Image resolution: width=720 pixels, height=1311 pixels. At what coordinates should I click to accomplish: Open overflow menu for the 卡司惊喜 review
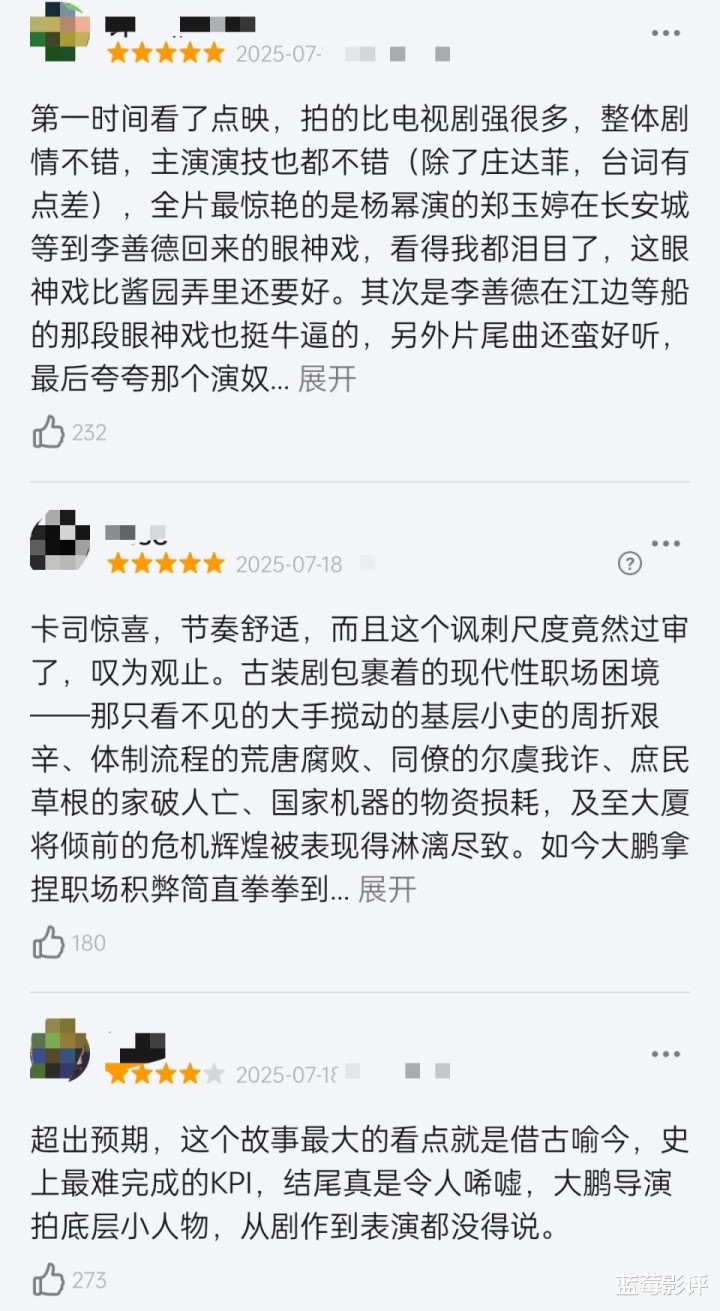pos(666,544)
